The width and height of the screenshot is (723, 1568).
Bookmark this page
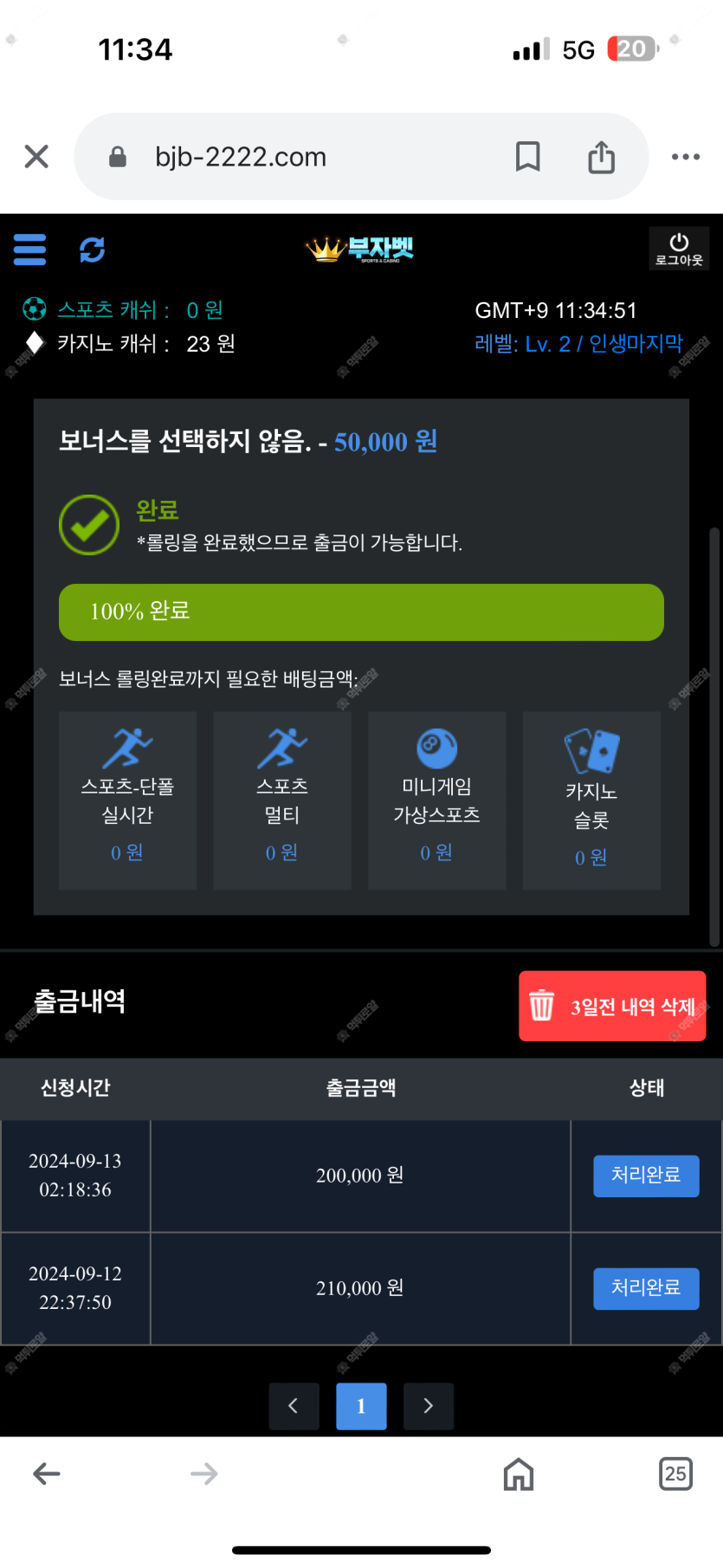(527, 157)
